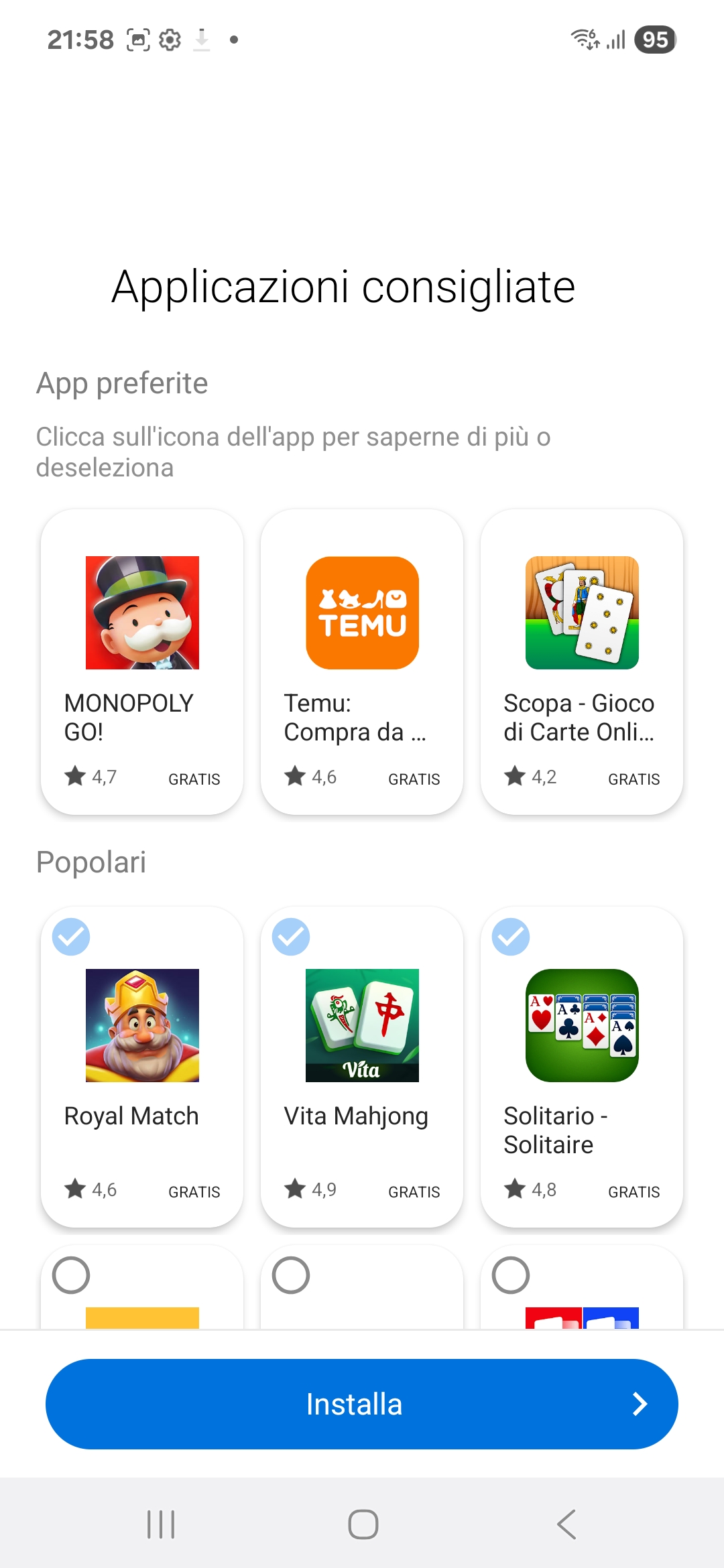Go back using the navigation bar
The height and width of the screenshot is (1568, 724).
point(566,1524)
